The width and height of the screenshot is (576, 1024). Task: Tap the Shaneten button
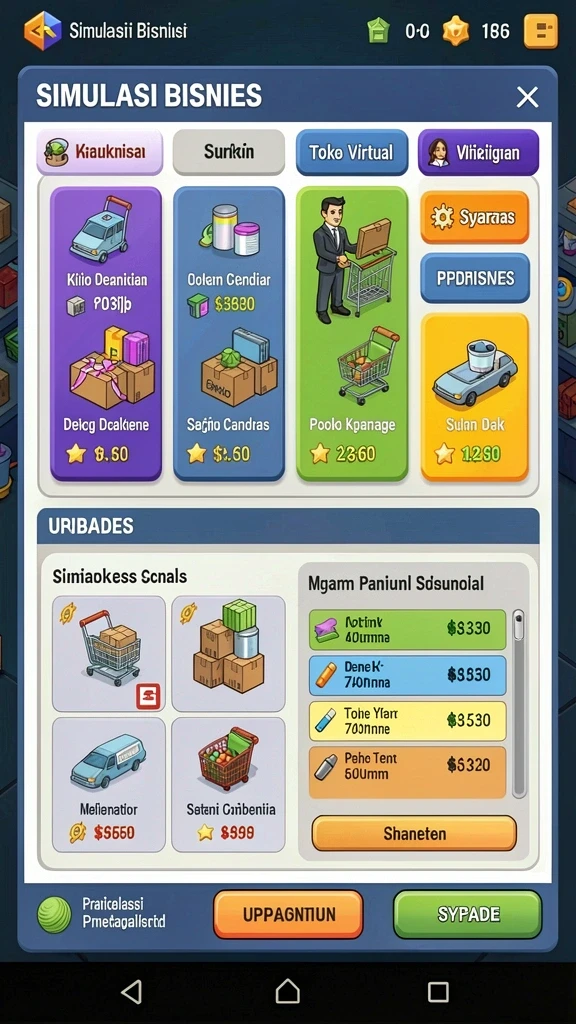coord(414,833)
